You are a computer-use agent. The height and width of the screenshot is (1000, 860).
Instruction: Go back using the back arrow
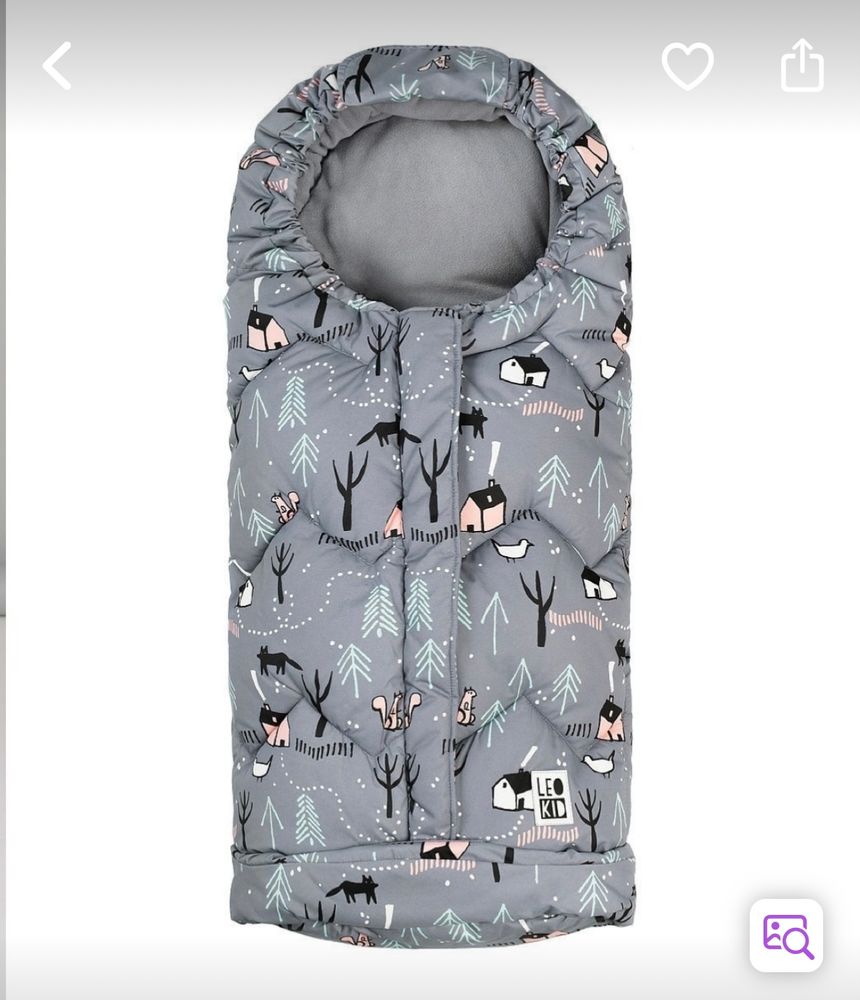(x=57, y=66)
